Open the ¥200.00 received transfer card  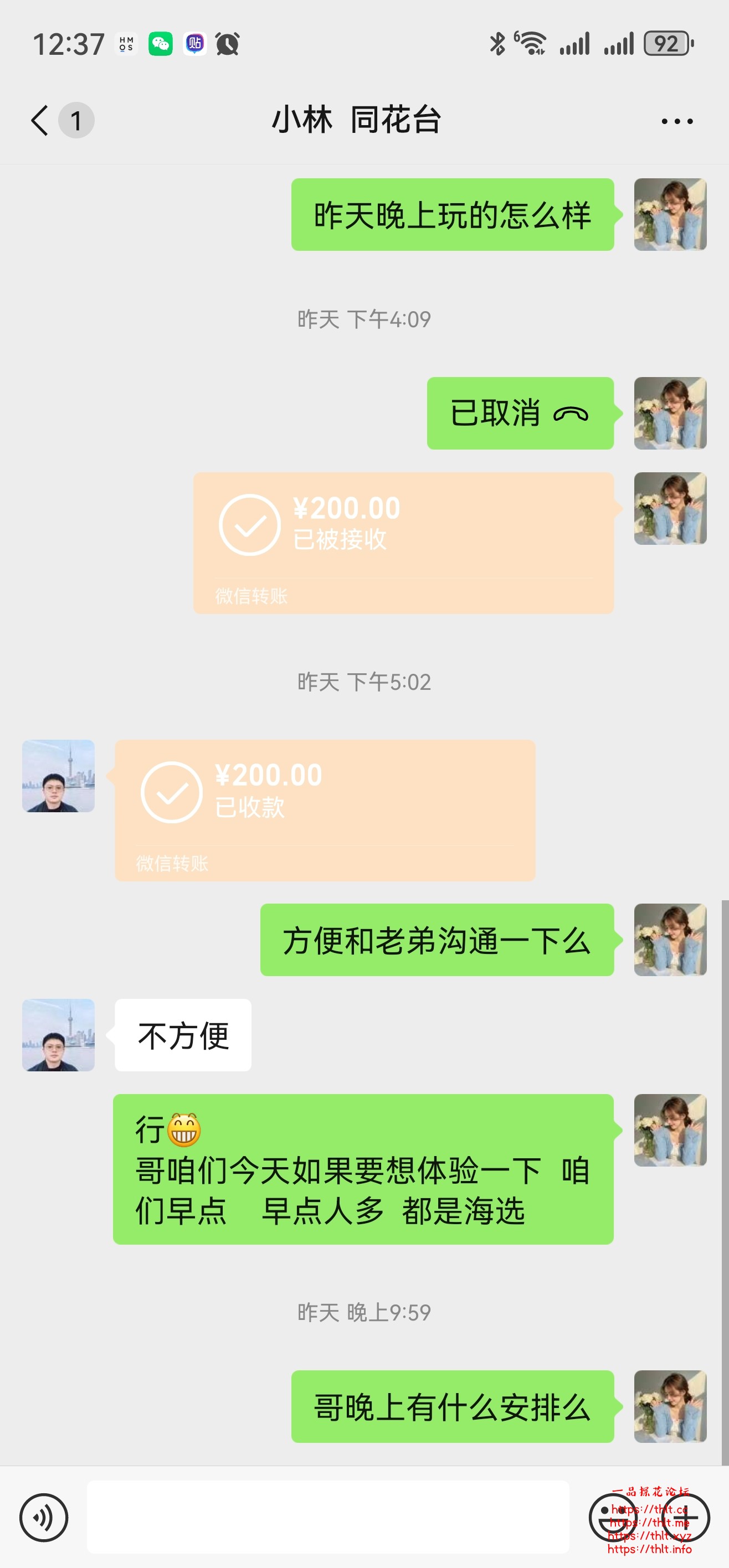pos(403,544)
